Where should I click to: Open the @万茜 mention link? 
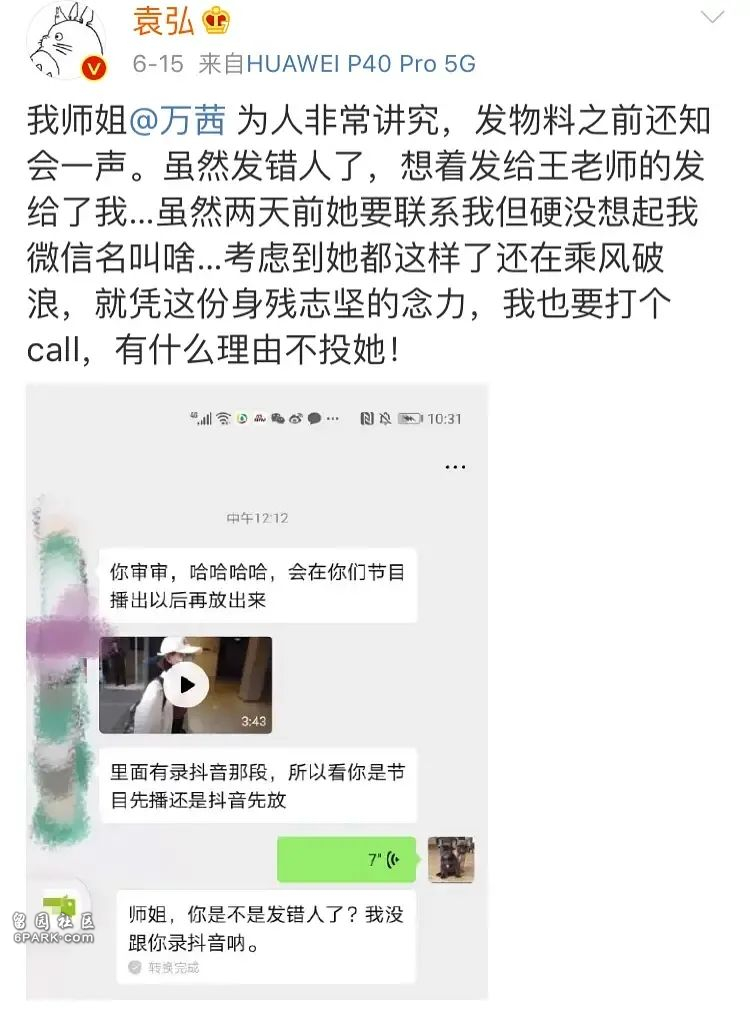(x=180, y=122)
